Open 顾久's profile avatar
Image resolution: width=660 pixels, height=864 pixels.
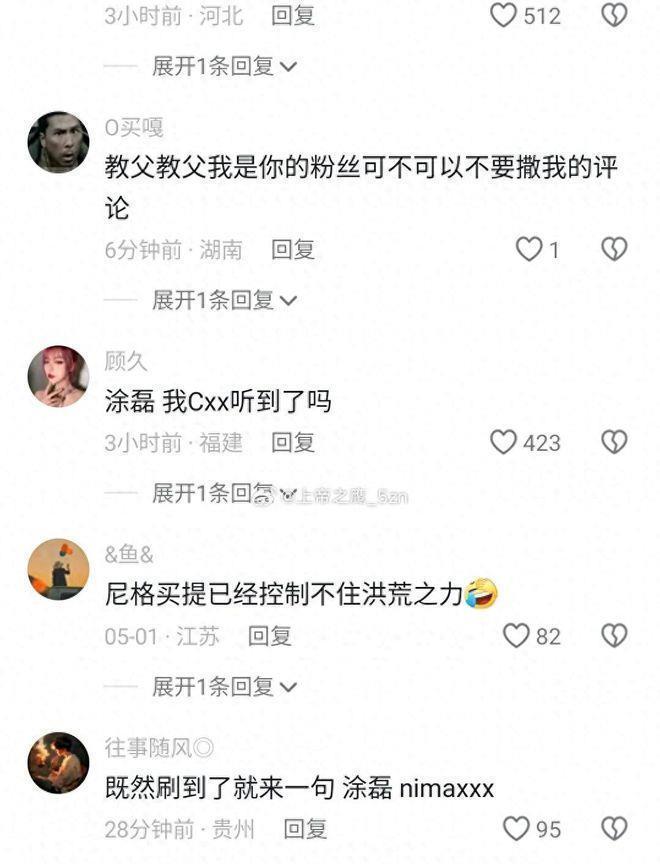[57, 377]
